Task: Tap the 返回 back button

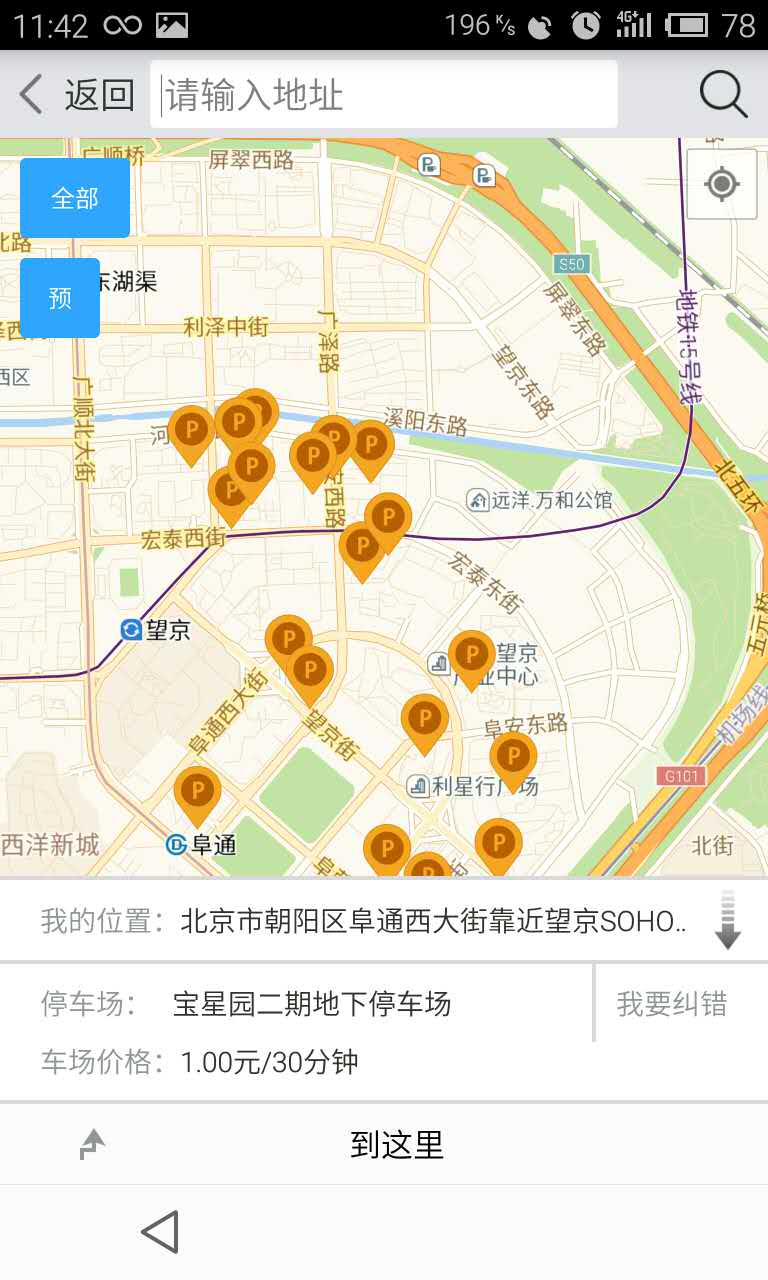Action: (x=76, y=95)
